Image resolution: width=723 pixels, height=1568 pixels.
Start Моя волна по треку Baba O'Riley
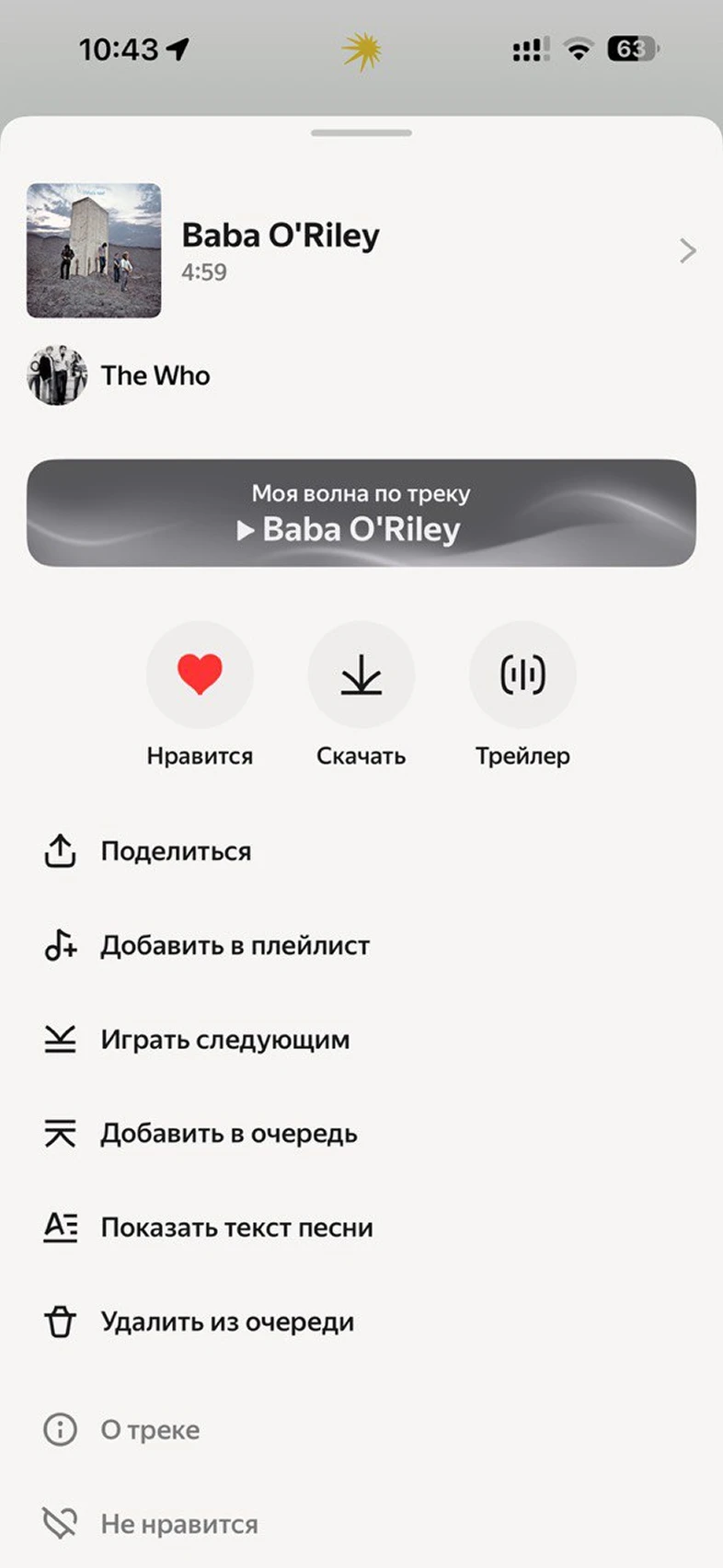click(x=361, y=513)
